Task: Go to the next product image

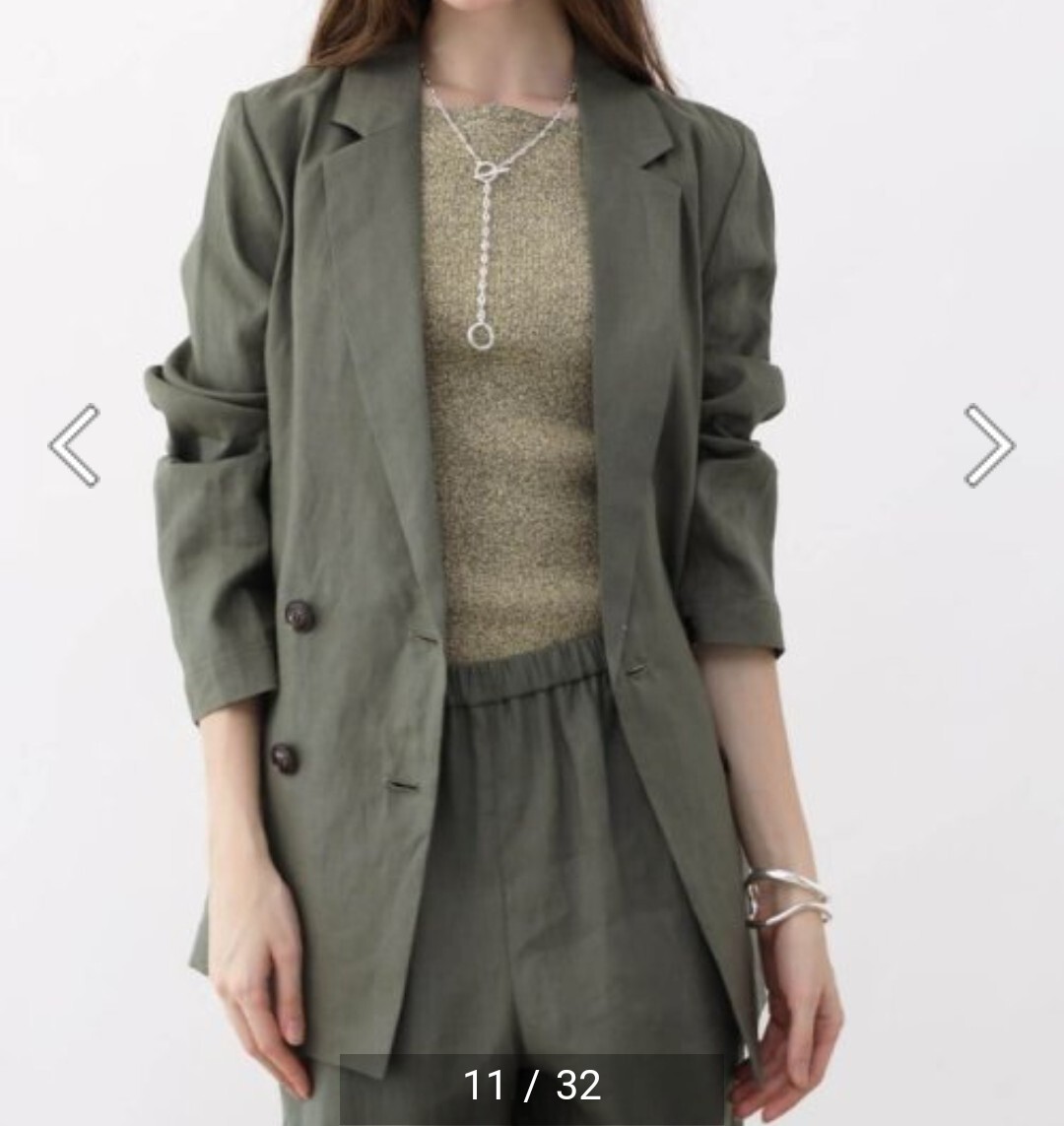Action: pyautogui.click(x=988, y=445)
